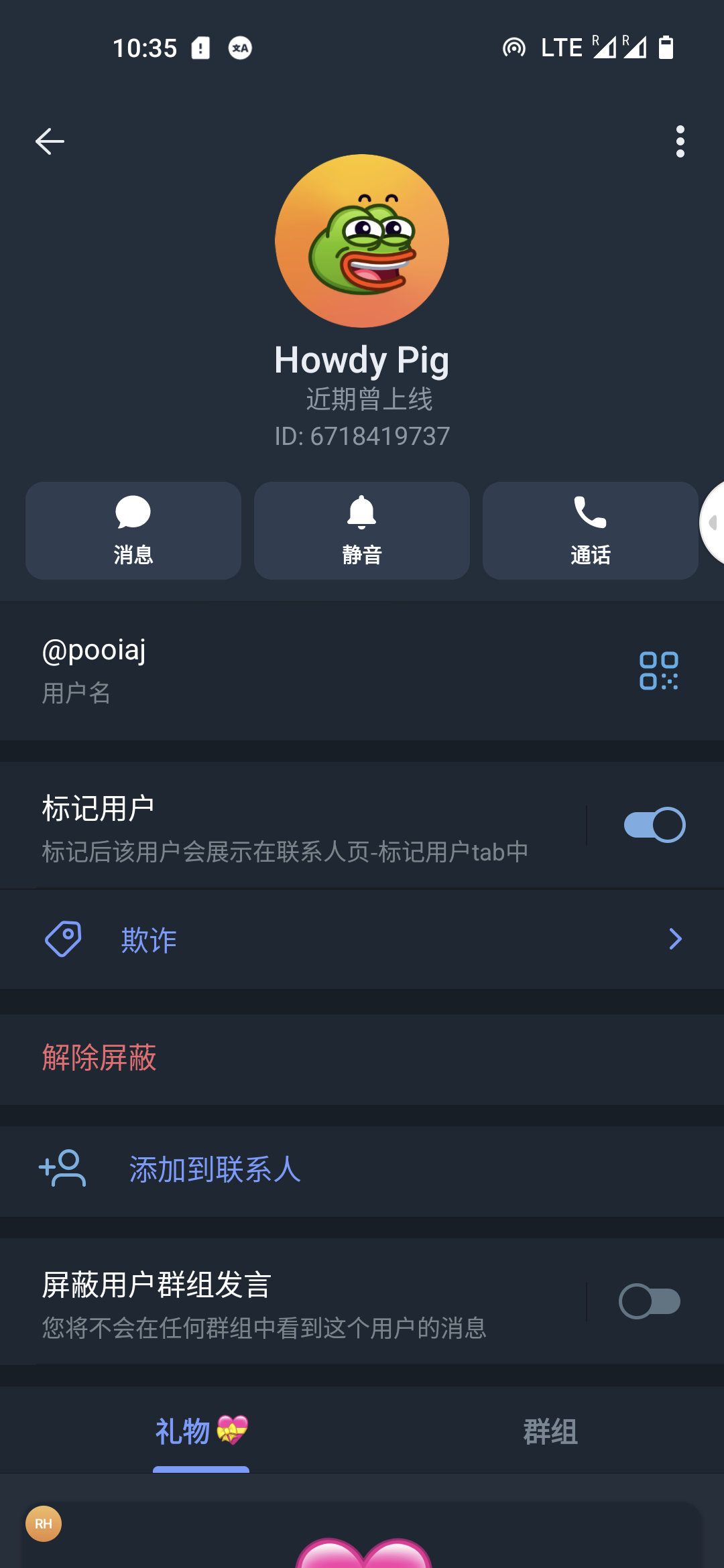The image size is (724, 1568).
Task: Expand the 欺诈 label row chevron
Action: 675,939
